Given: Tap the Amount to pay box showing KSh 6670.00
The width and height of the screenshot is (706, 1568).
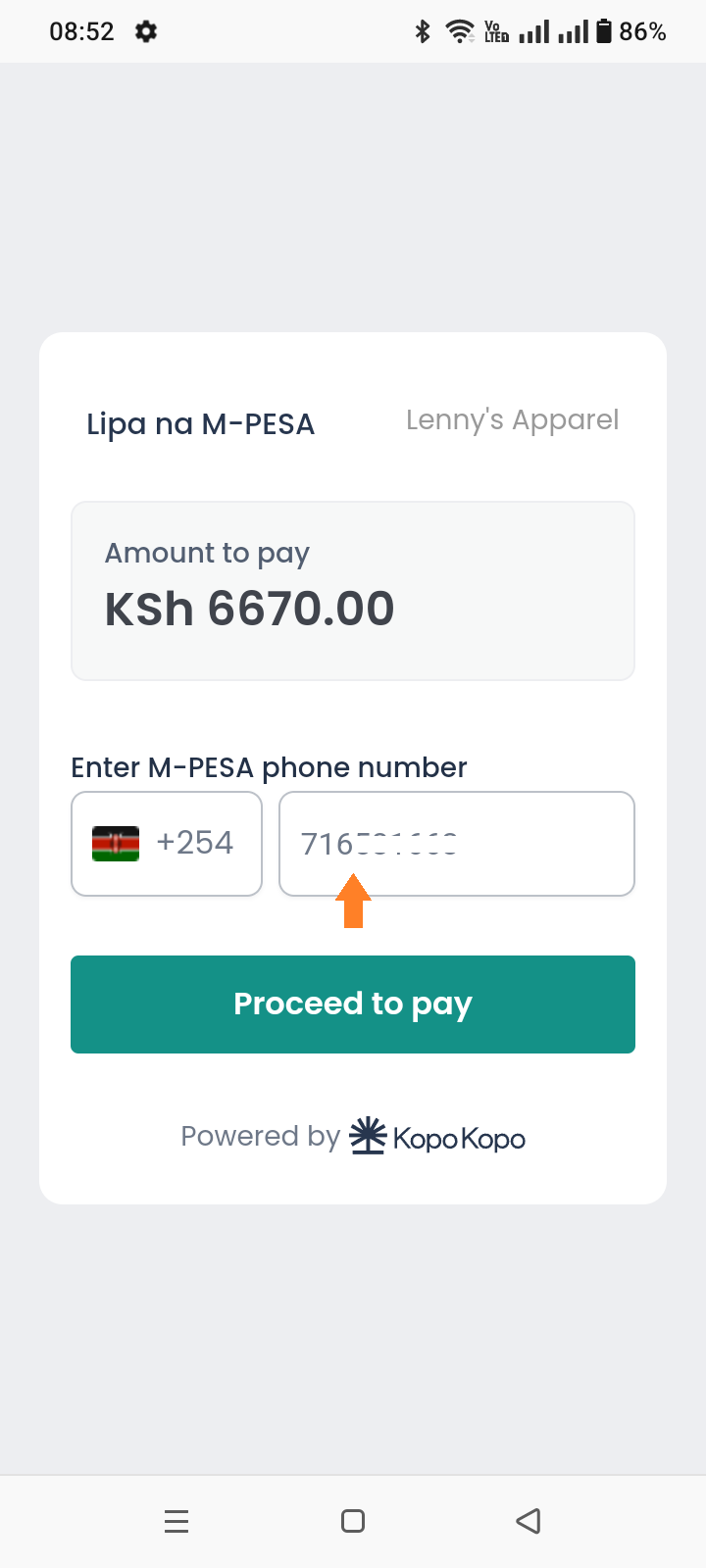Looking at the screenshot, I should point(352,589).
